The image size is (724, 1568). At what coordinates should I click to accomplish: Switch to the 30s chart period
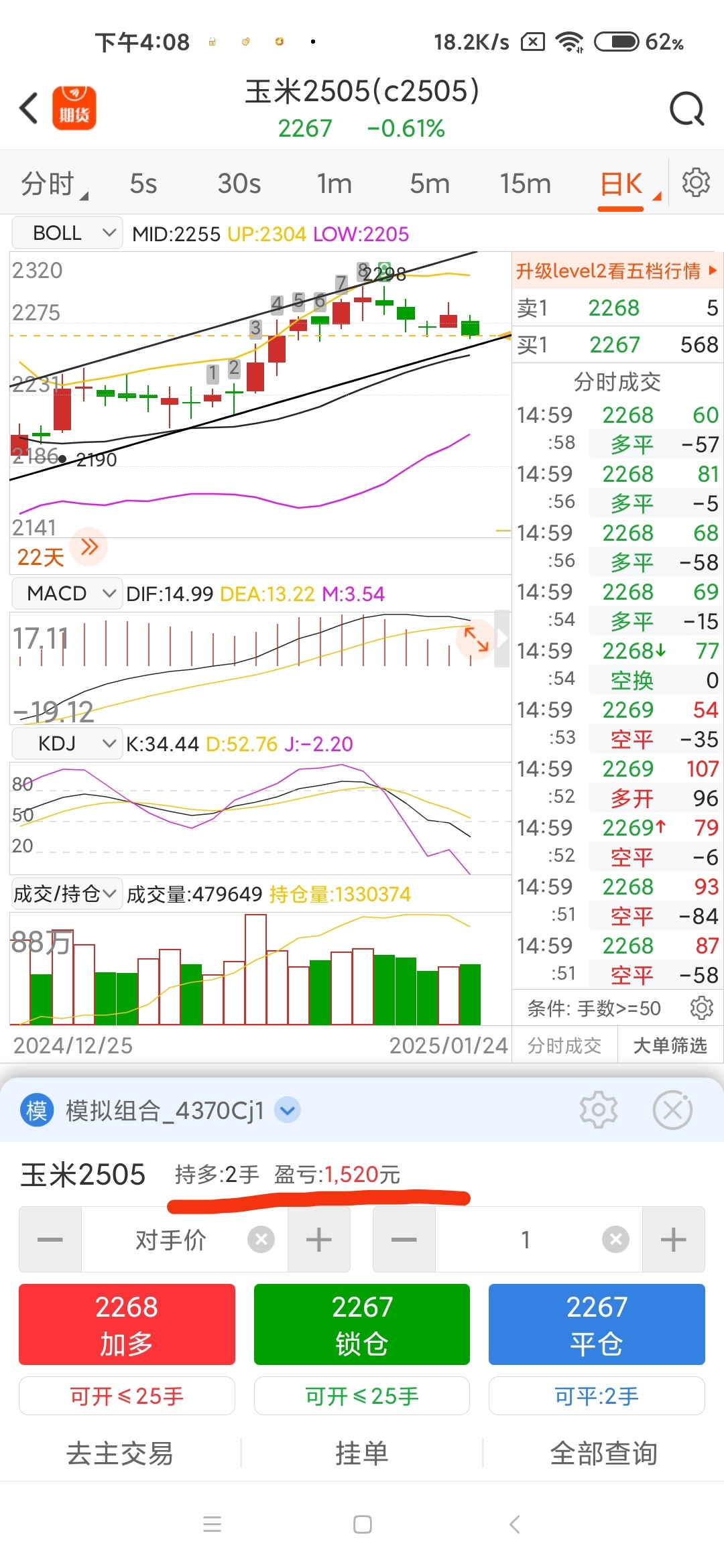(x=239, y=184)
